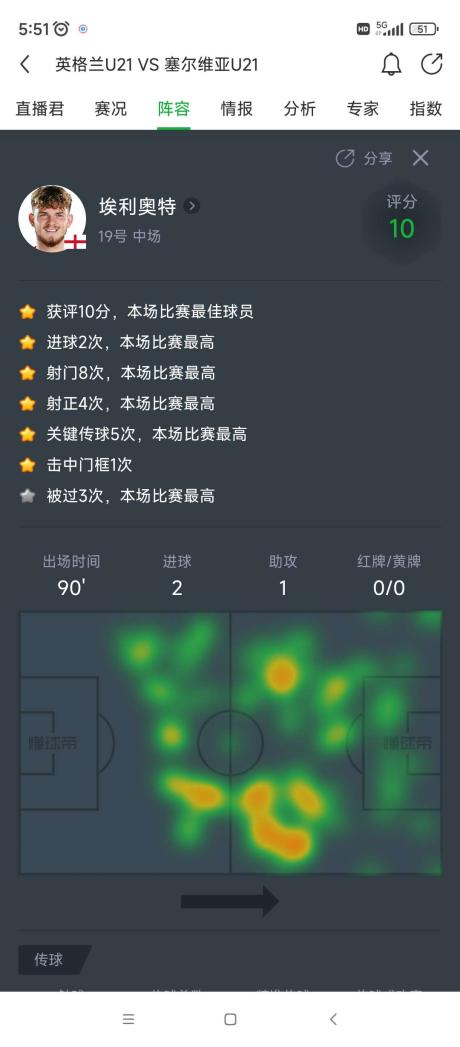Go back using the top-left arrow
Viewport: 460px width, 1047px height.
tap(25, 64)
